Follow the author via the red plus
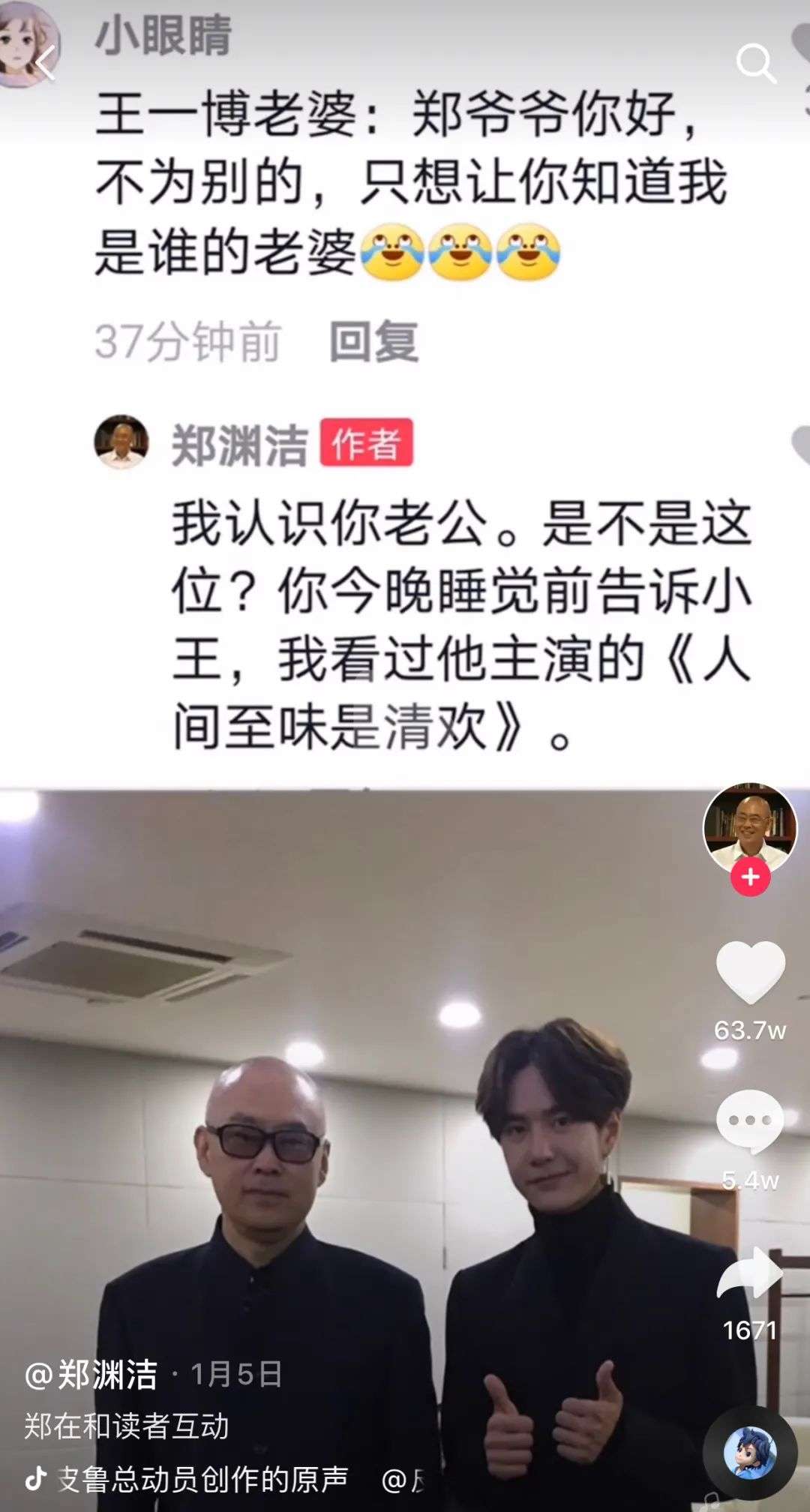The image size is (810, 1512). (750, 877)
